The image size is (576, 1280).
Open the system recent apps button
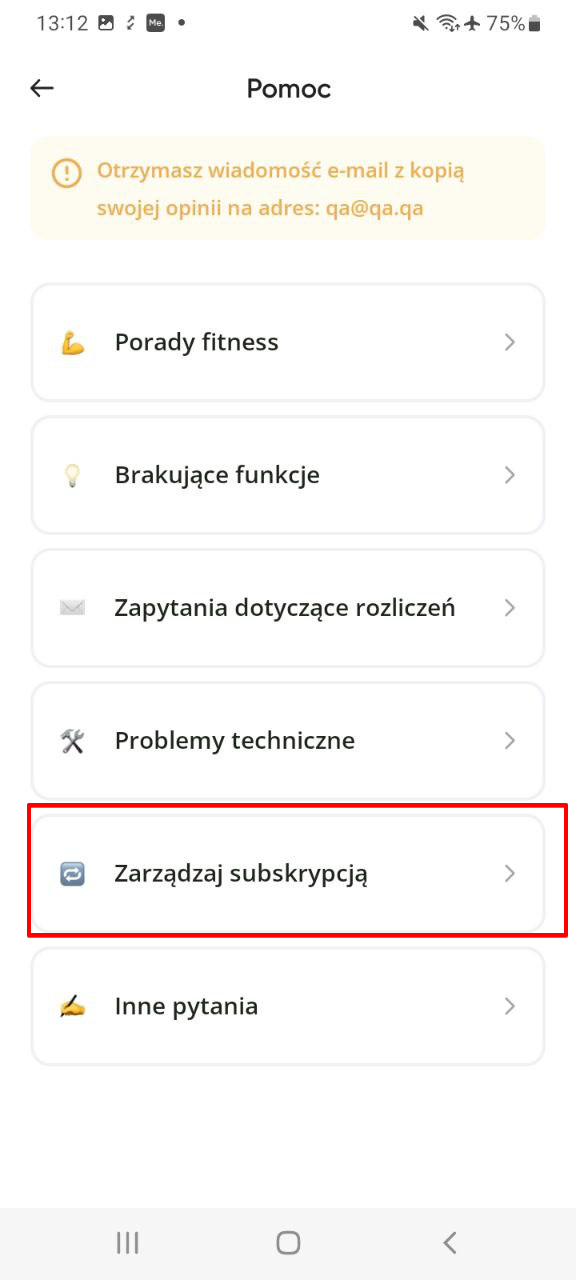pyautogui.click(x=127, y=1243)
